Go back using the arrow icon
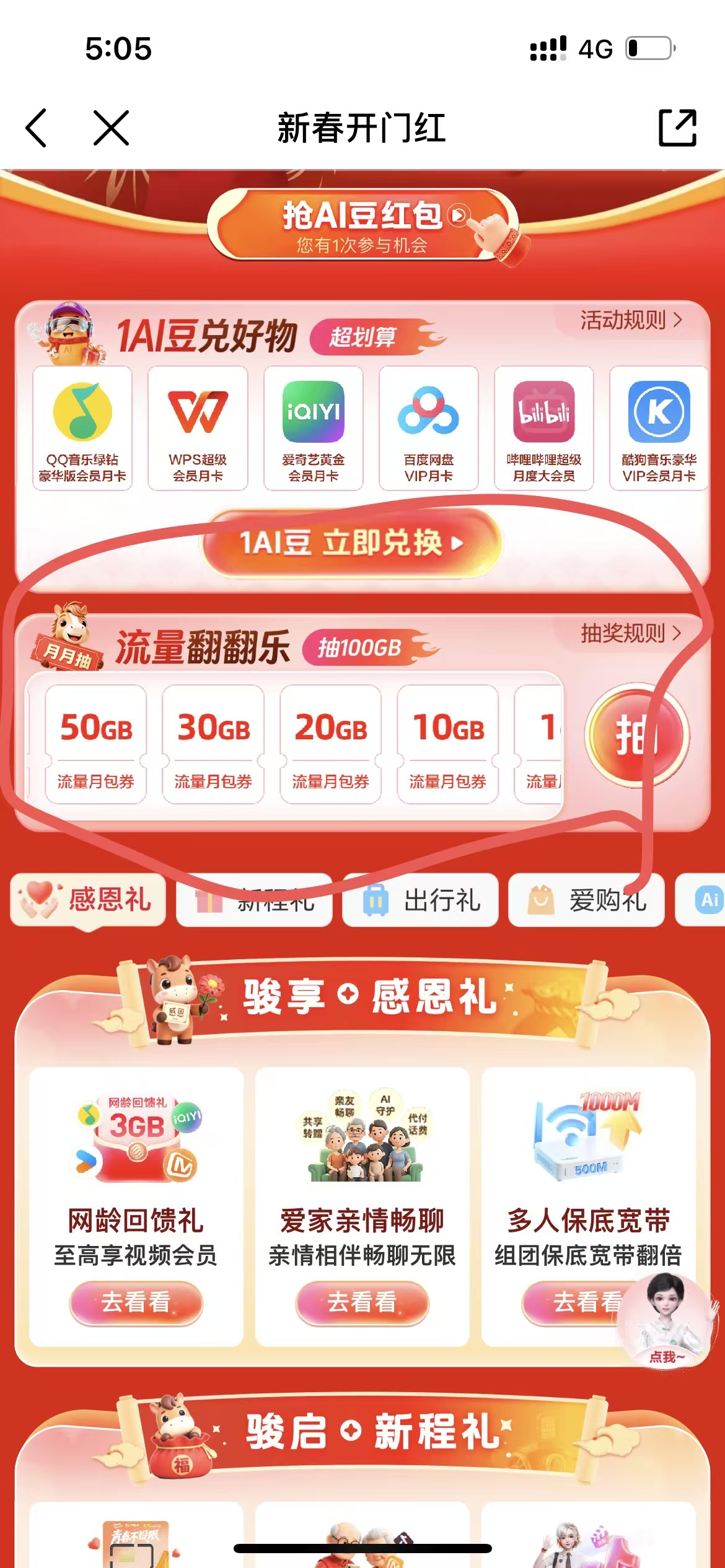 click(36, 128)
